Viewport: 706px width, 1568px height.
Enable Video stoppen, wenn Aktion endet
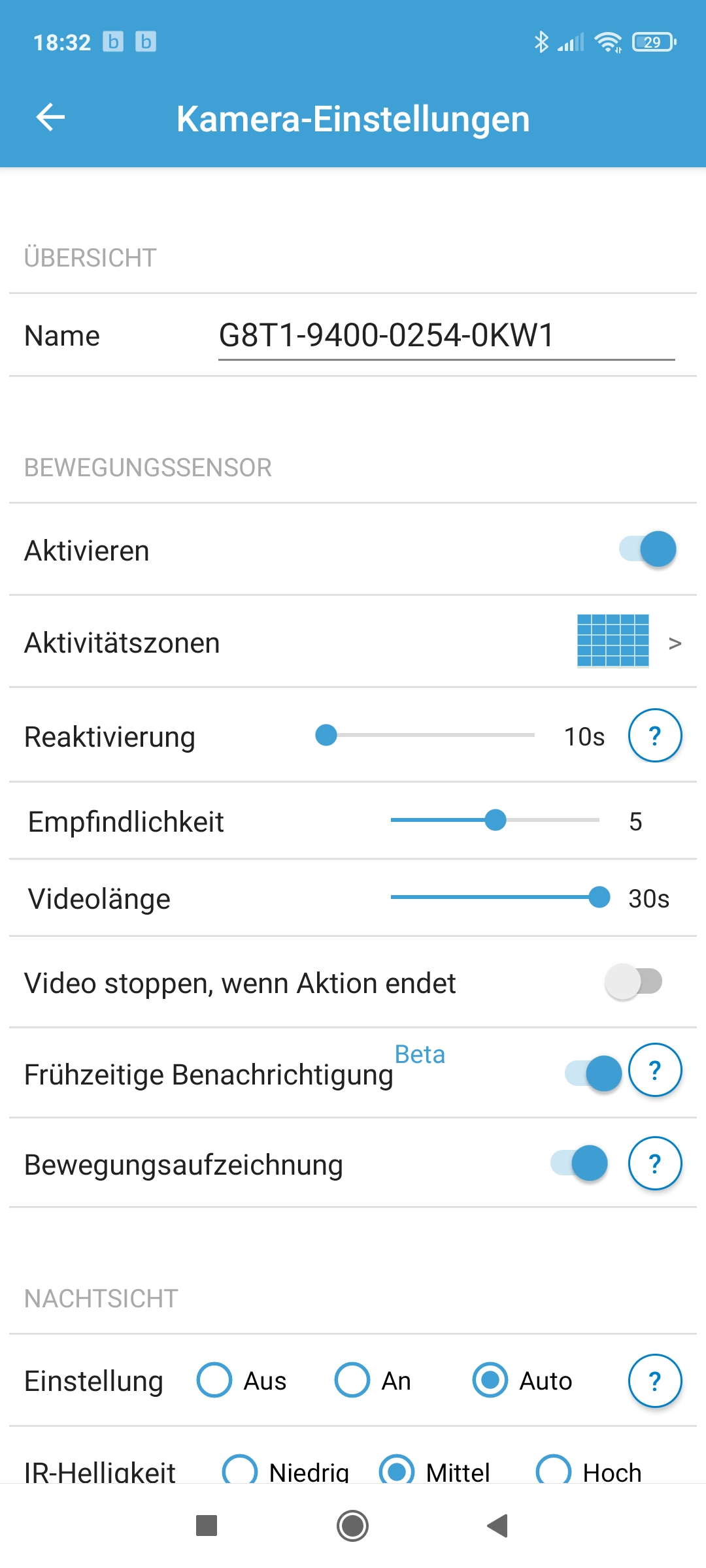[633, 982]
